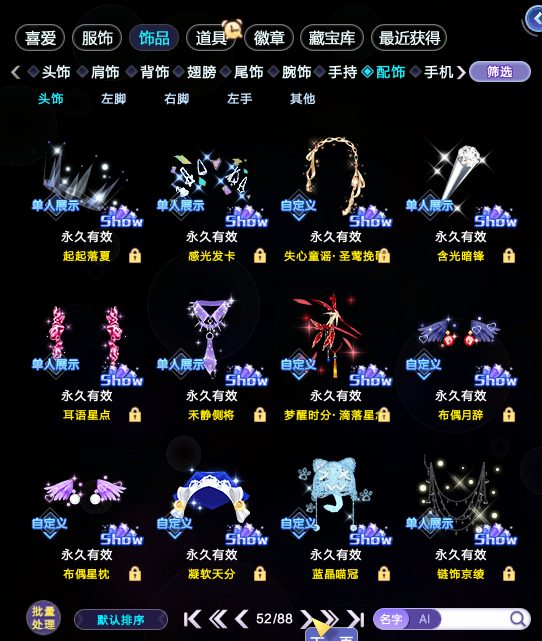Switch to the 手持 subcategory
Viewport: 542px width, 641px height.
[x=343, y=72]
